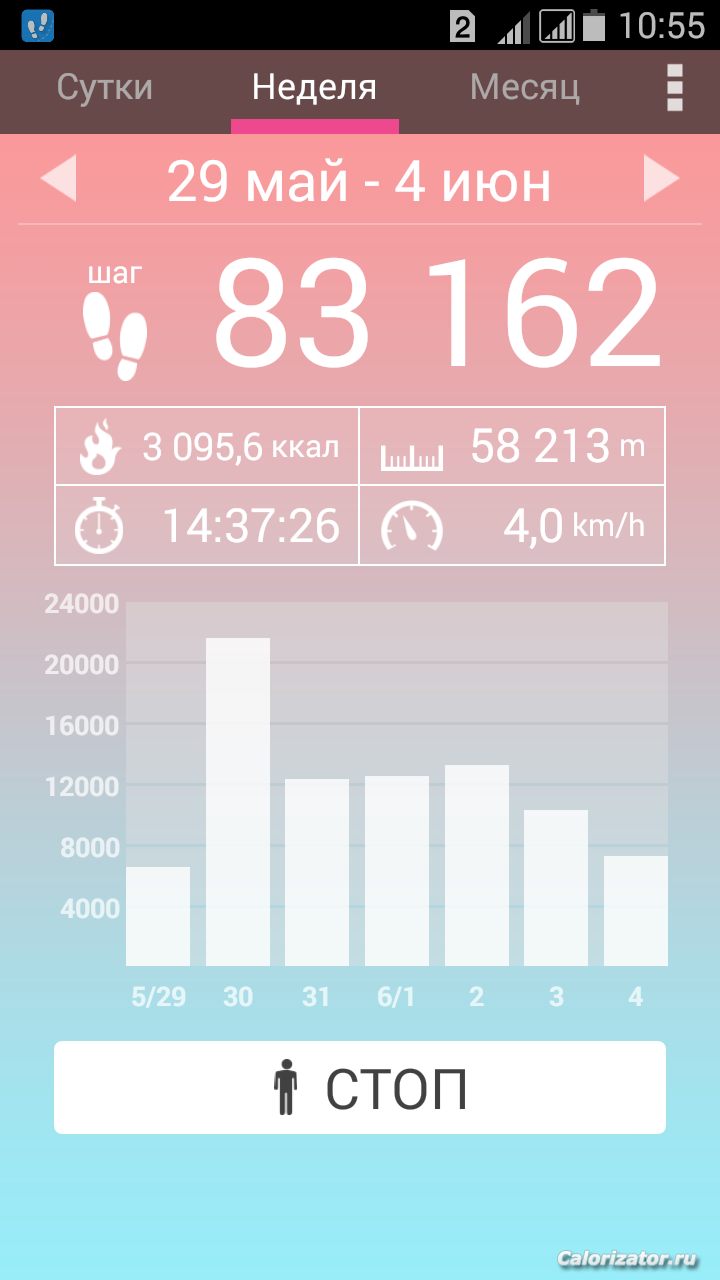This screenshot has width=720, height=1280.
Task: Tap the СТОП button
Action: [x=360, y=1087]
